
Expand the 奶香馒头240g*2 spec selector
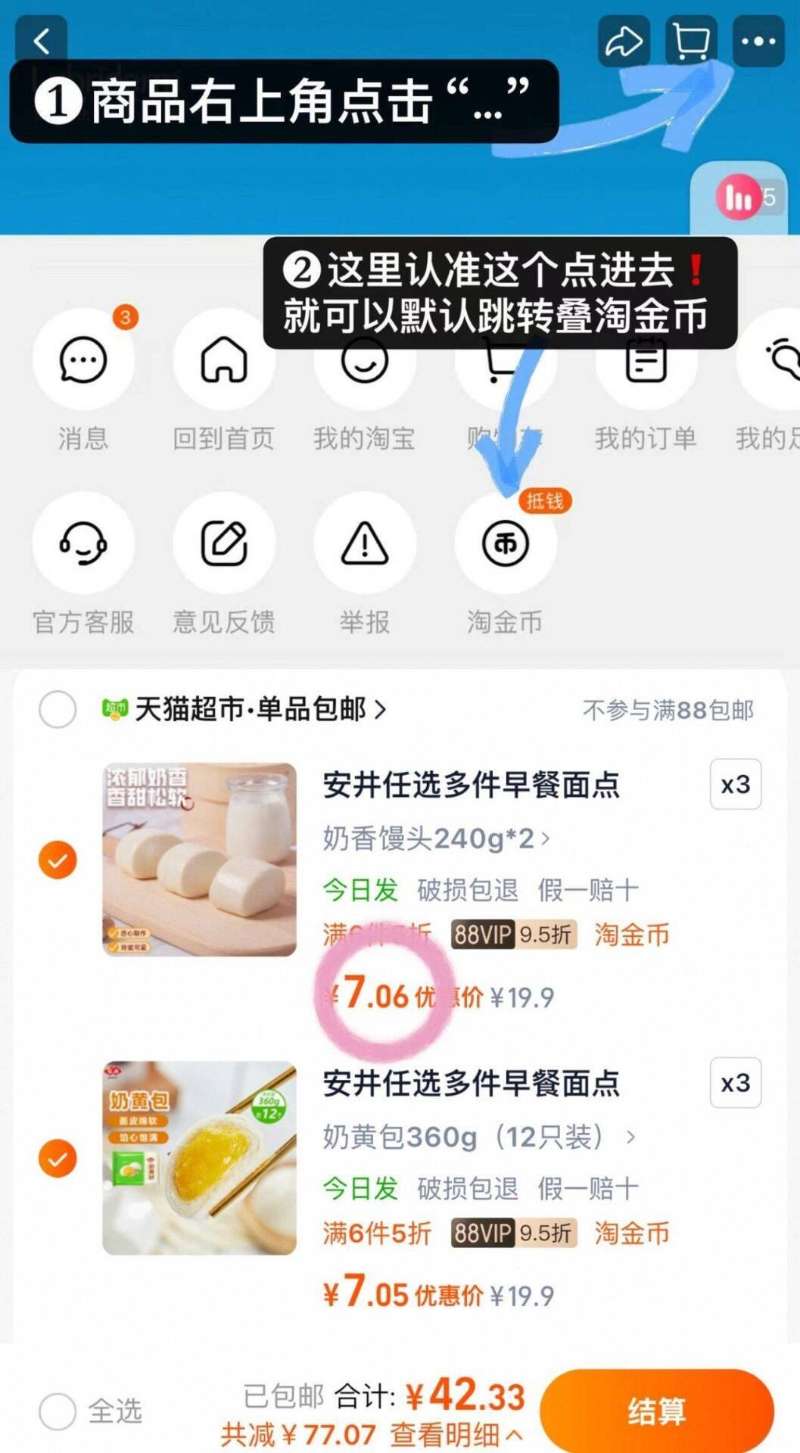click(x=430, y=840)
